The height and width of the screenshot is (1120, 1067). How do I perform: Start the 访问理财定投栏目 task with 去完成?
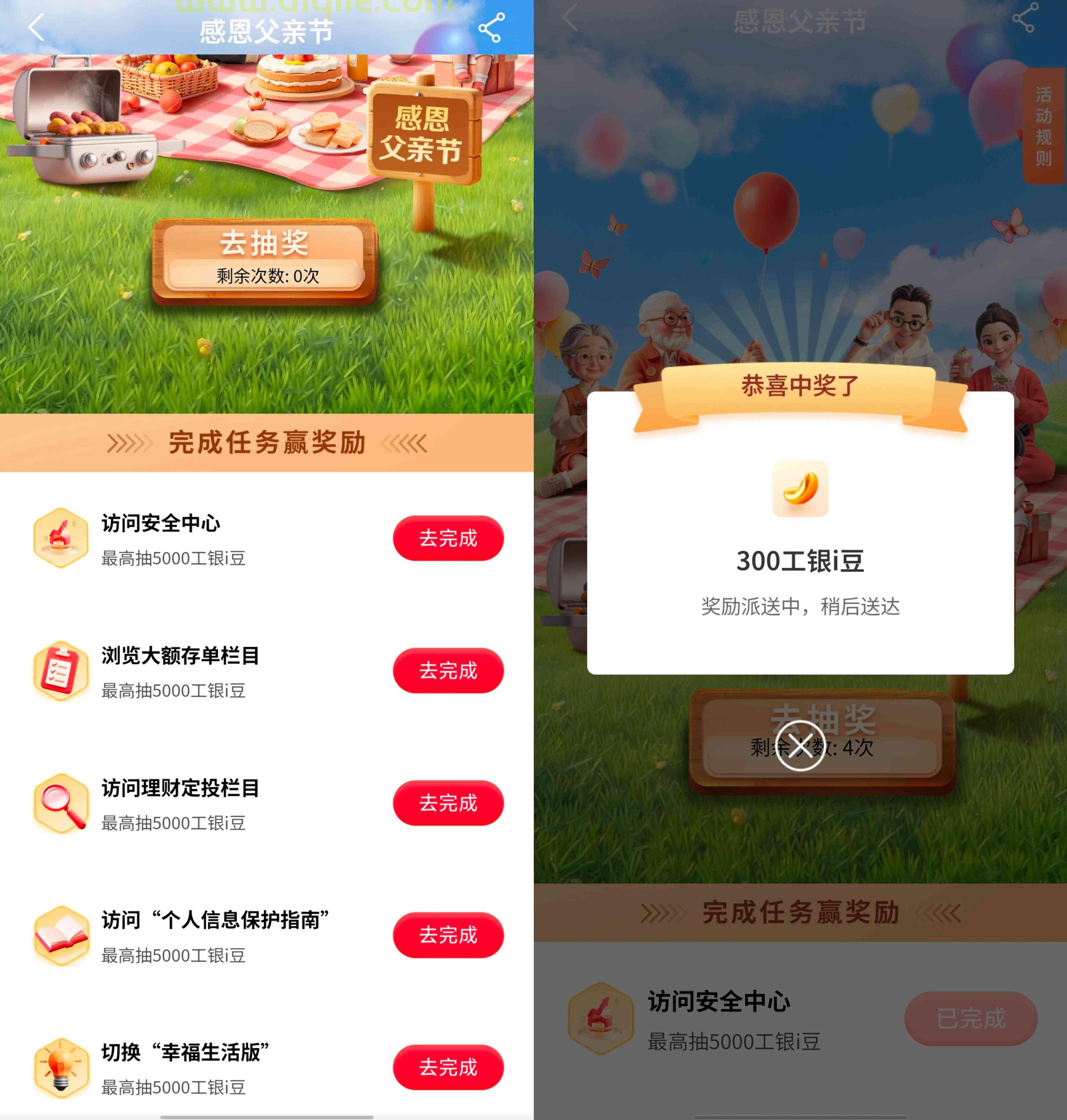pyautogui.click(x=447, y=803)
